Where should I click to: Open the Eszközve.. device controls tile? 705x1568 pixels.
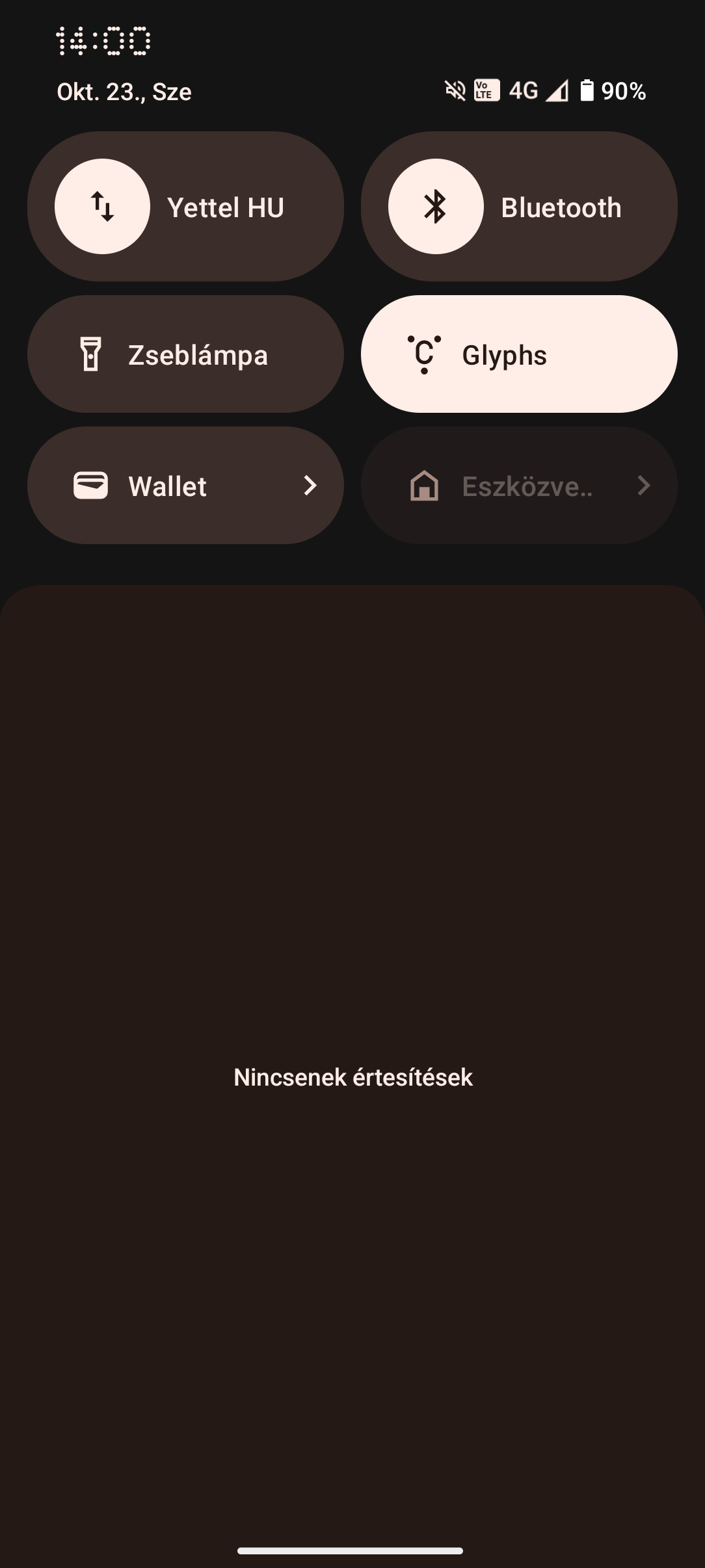tap(519, 486)
